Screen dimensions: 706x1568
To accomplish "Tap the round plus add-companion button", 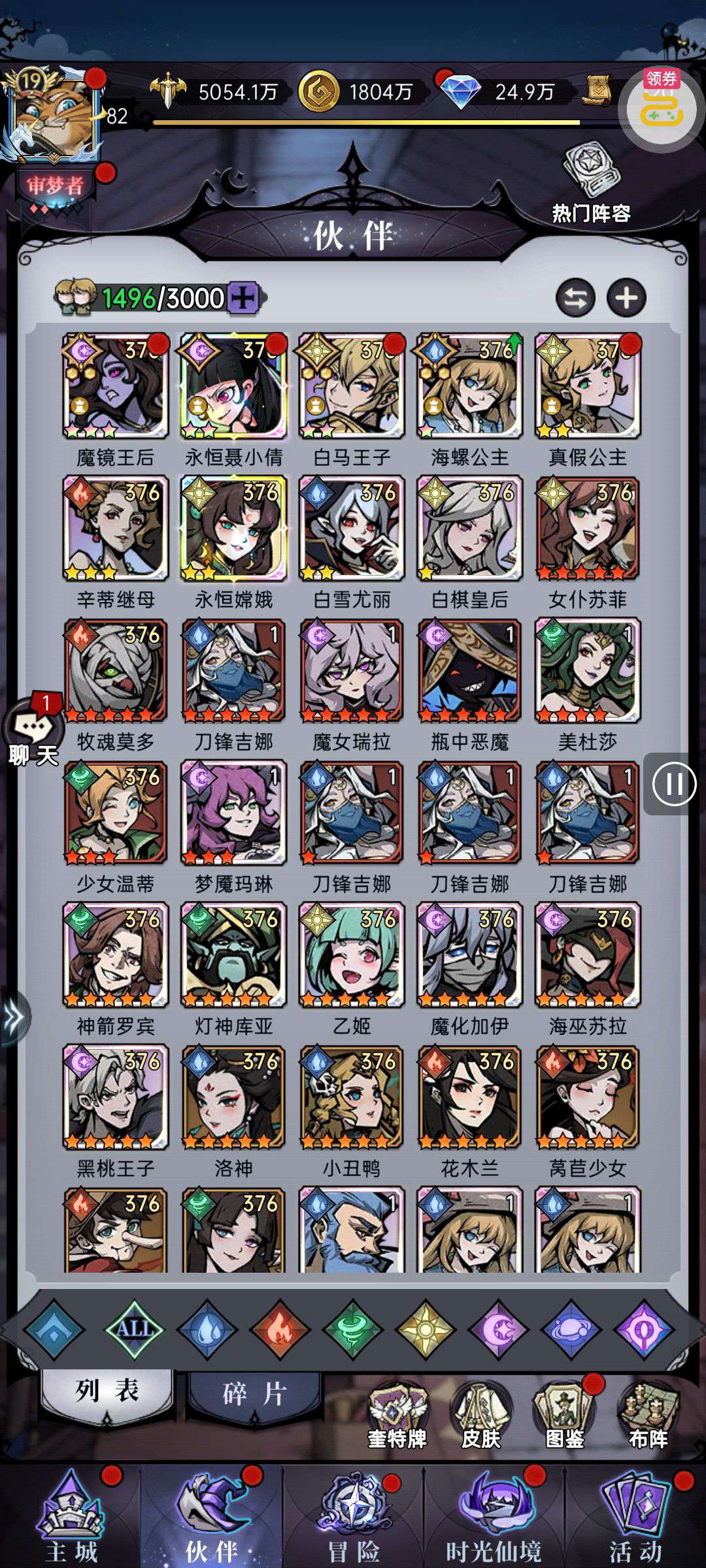I will (x=626, y=299).
